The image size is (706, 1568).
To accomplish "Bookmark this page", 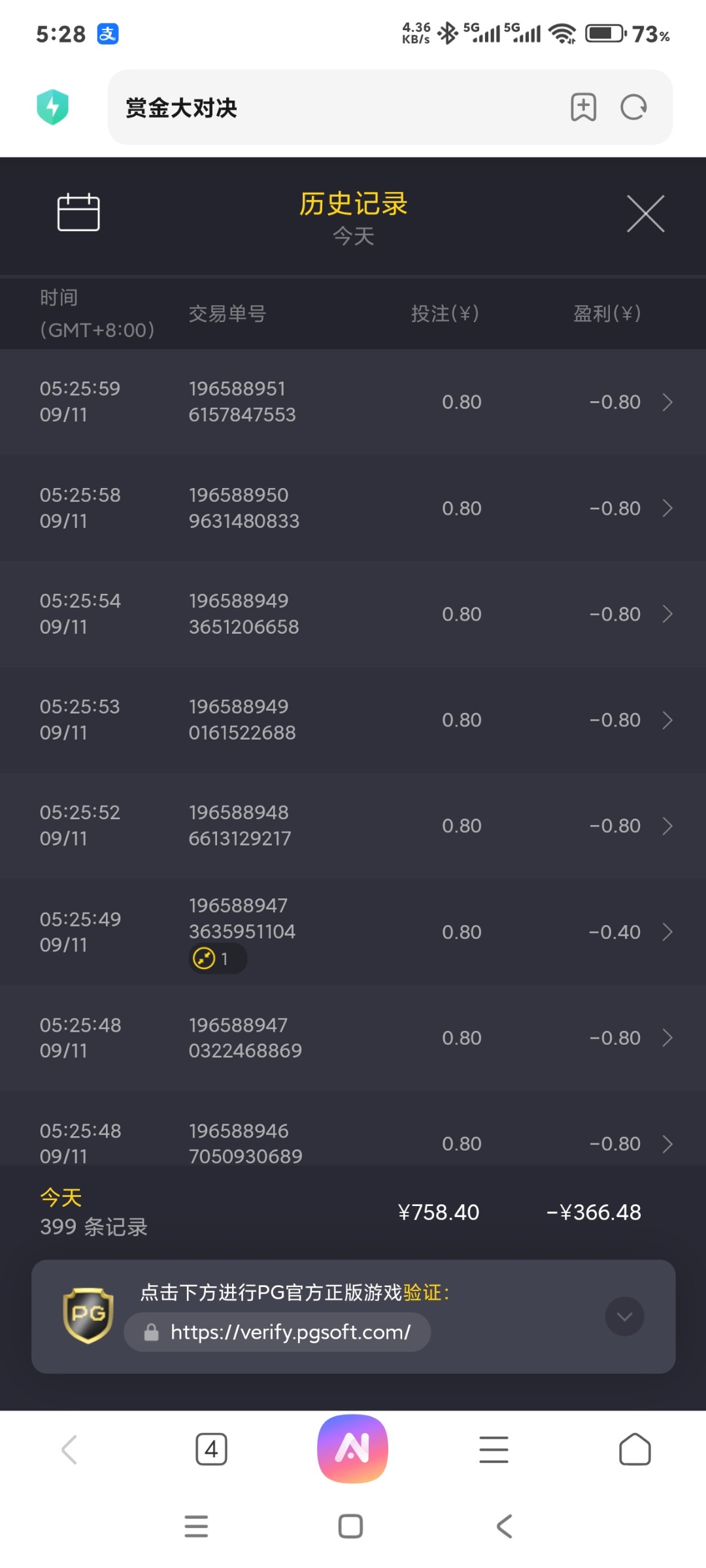I will tap(583, 107).
